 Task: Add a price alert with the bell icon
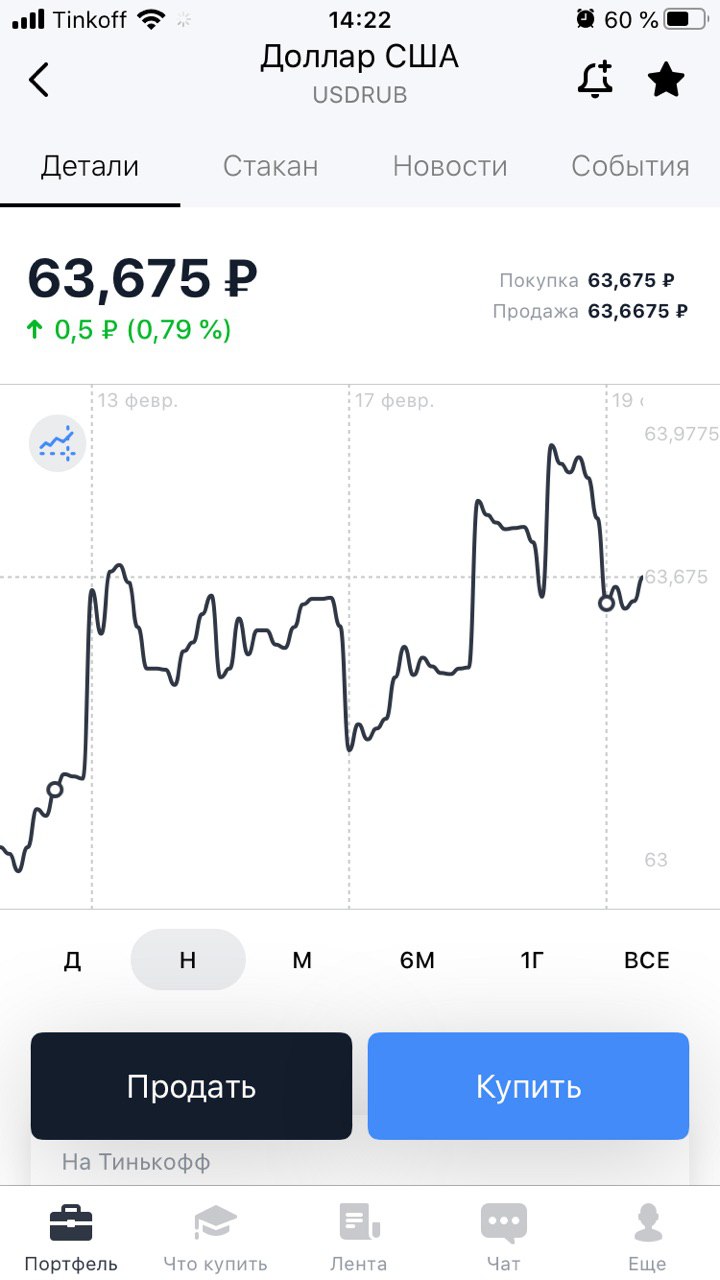point(596,79)
